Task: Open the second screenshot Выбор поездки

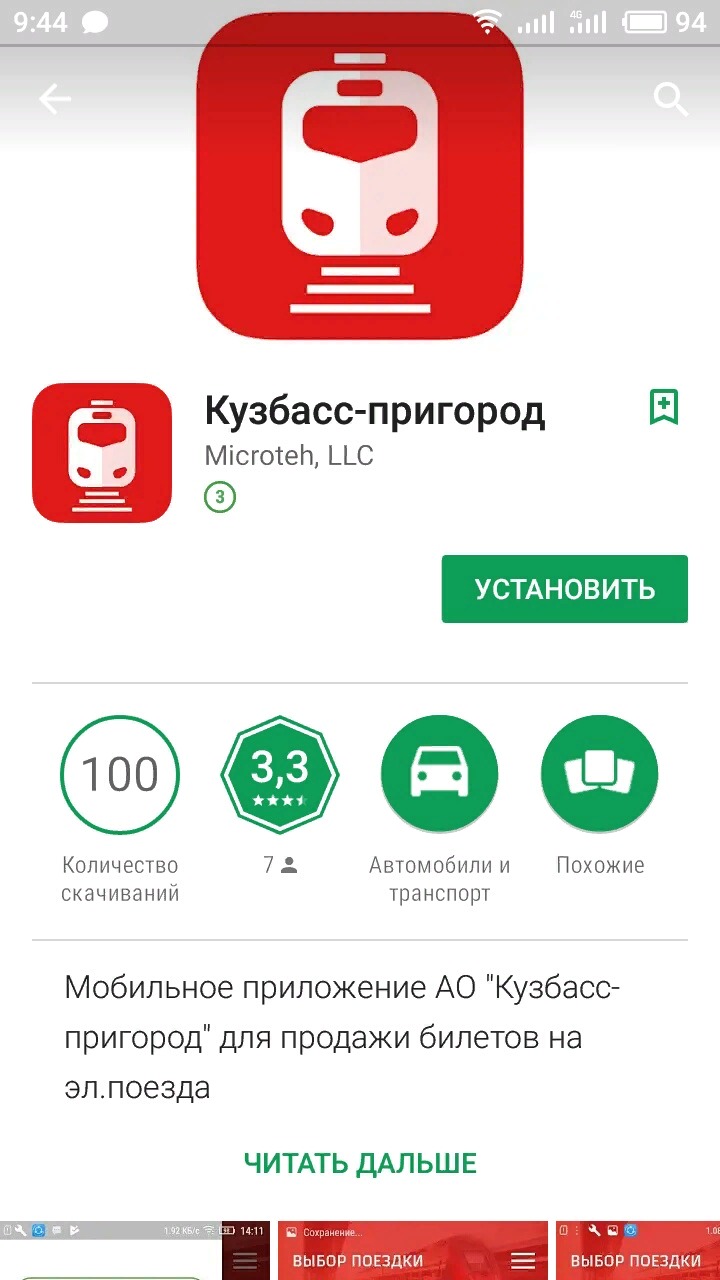Action: coord(412,1251)
